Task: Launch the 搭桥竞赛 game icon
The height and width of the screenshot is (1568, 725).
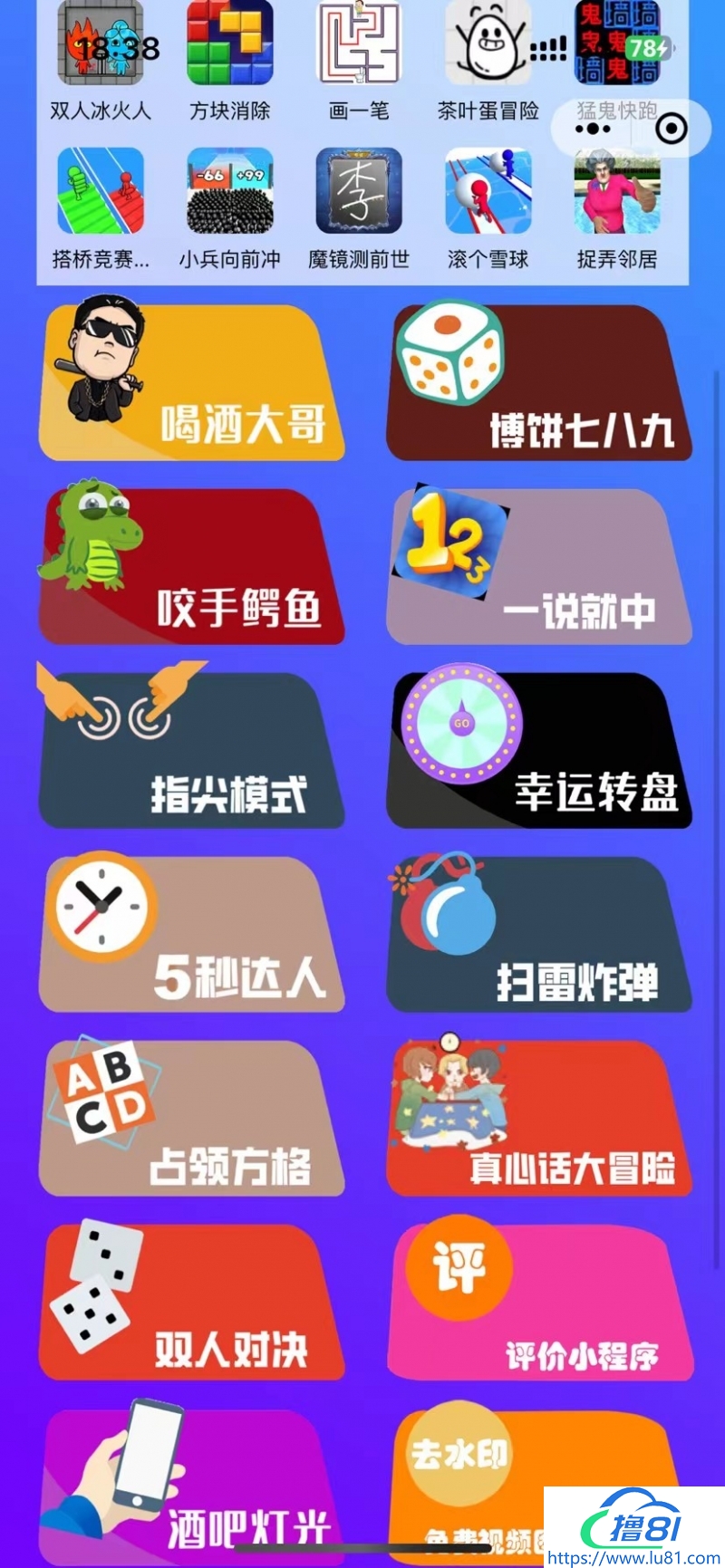Action: [x=100, y=190]
